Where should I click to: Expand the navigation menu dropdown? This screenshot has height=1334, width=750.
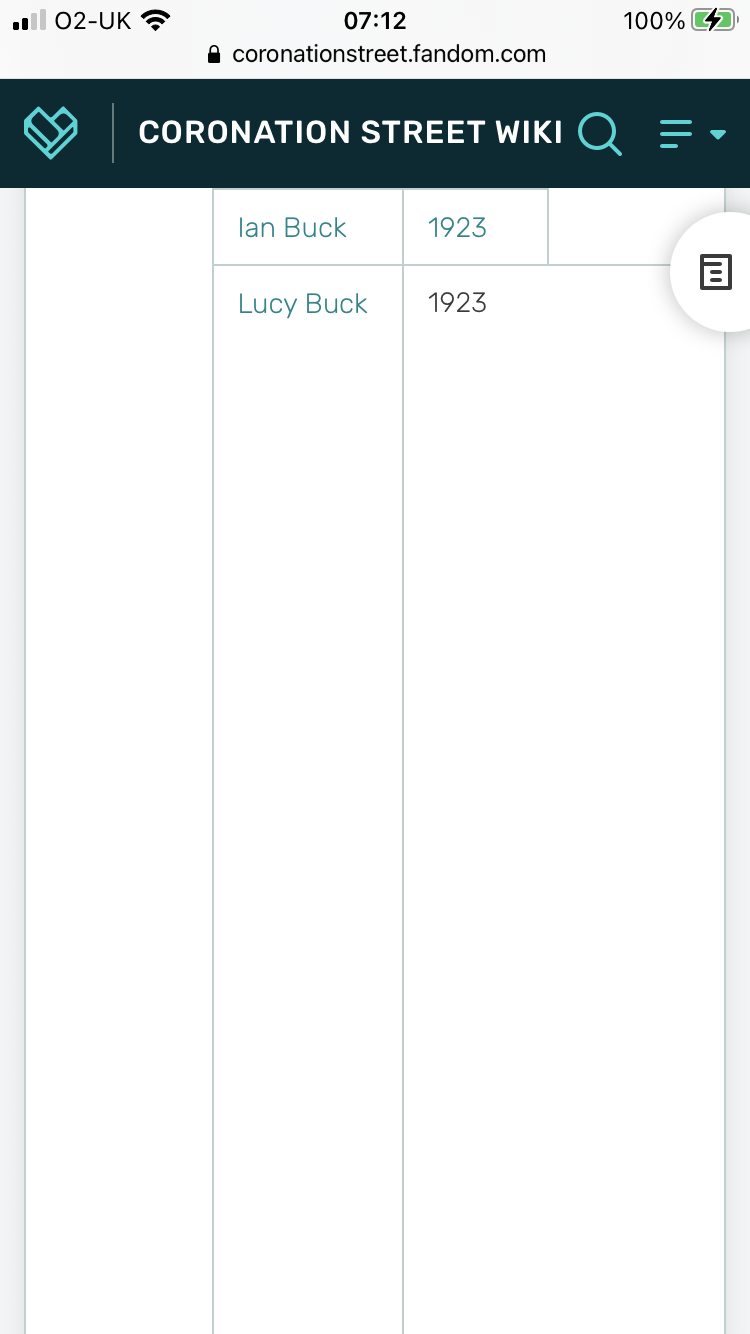click(692, 133)
